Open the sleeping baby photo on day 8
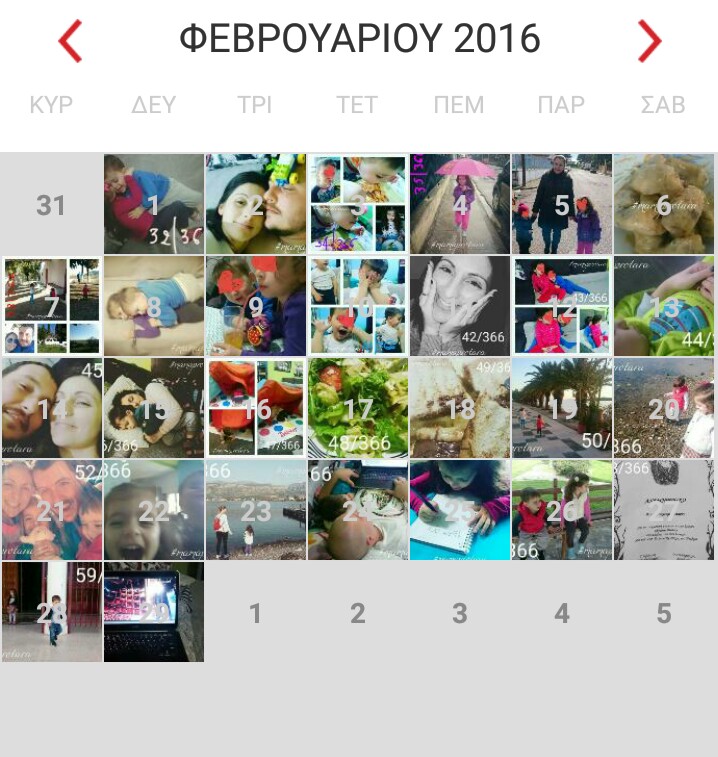718x757 pixels. point(153,306)
